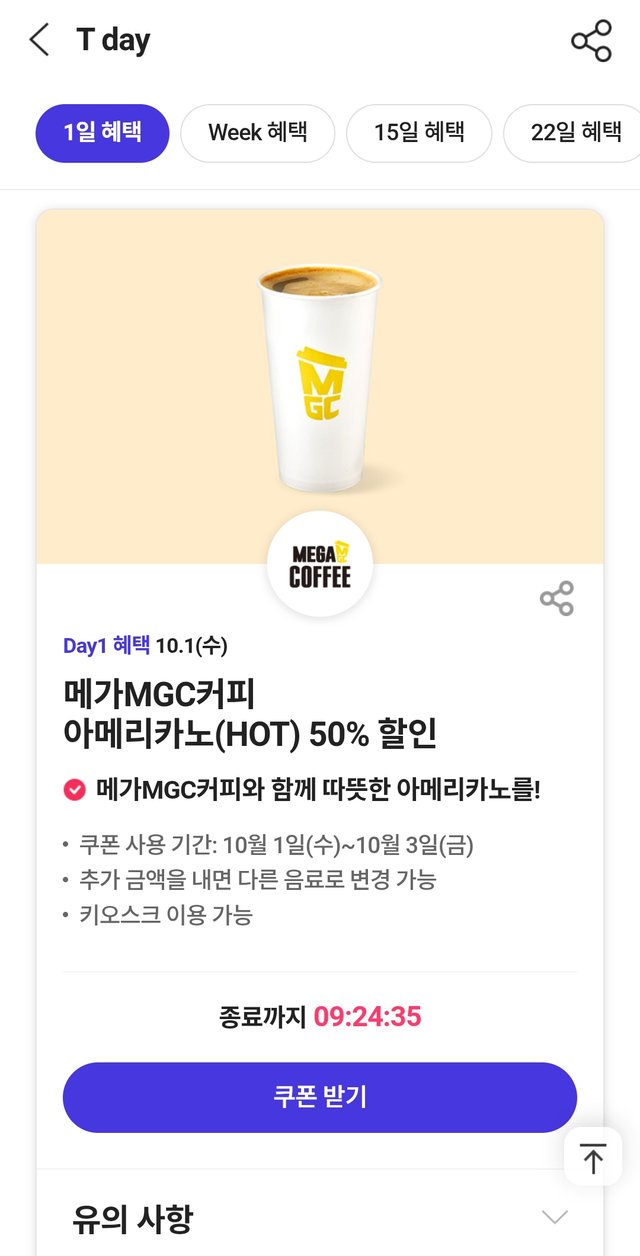640x1256 pixels.
Task: Tap 쿠폰 받기 to get the coupon
Action: pyautogui.click(x=320, y=1097)
